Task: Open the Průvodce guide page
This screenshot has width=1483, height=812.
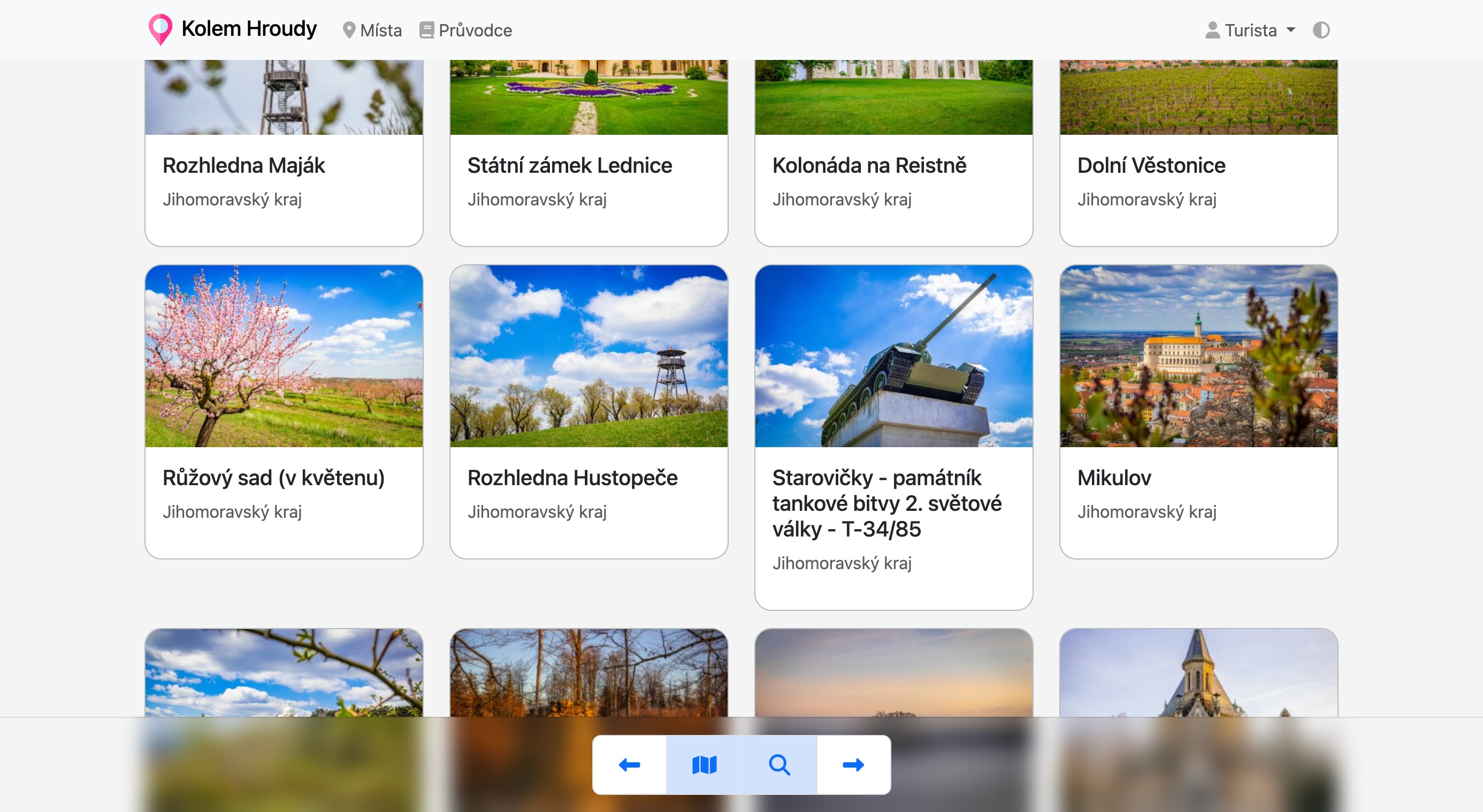Action: [x=466, y=30]
